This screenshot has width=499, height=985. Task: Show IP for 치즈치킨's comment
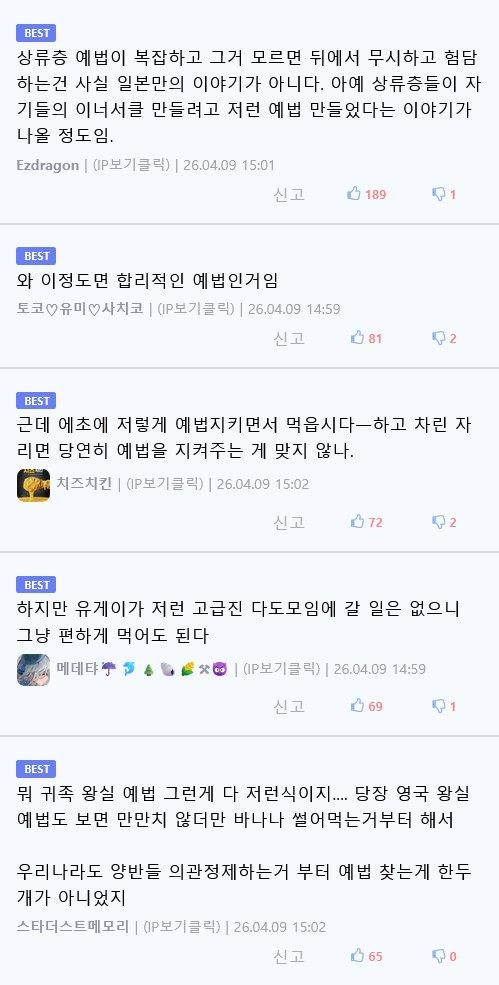pyautogui.click(x=165, y=484)
